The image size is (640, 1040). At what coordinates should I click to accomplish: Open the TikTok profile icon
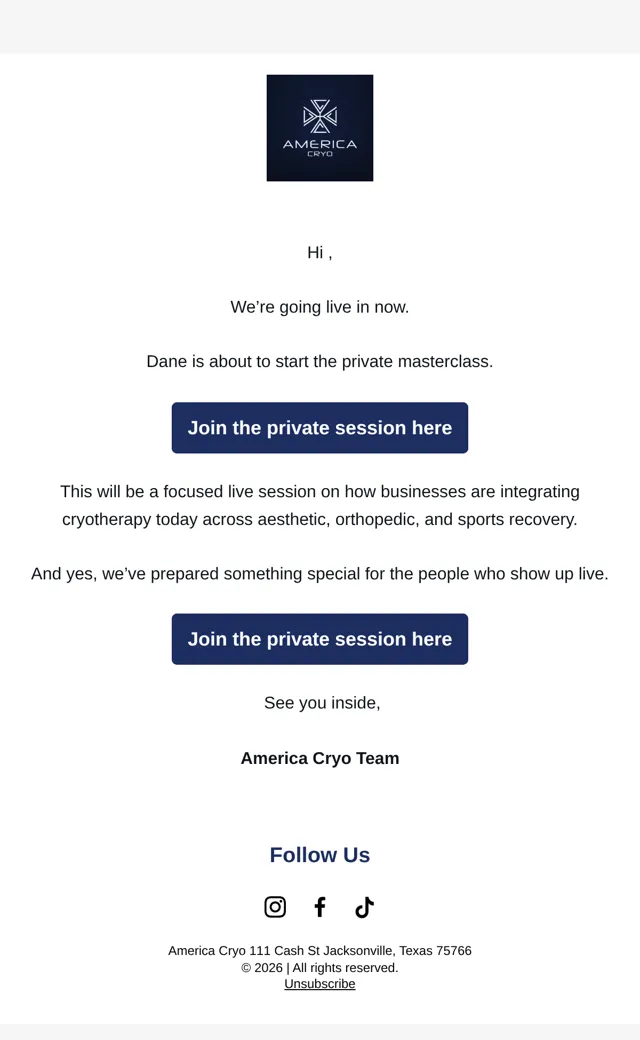(364, 907)
